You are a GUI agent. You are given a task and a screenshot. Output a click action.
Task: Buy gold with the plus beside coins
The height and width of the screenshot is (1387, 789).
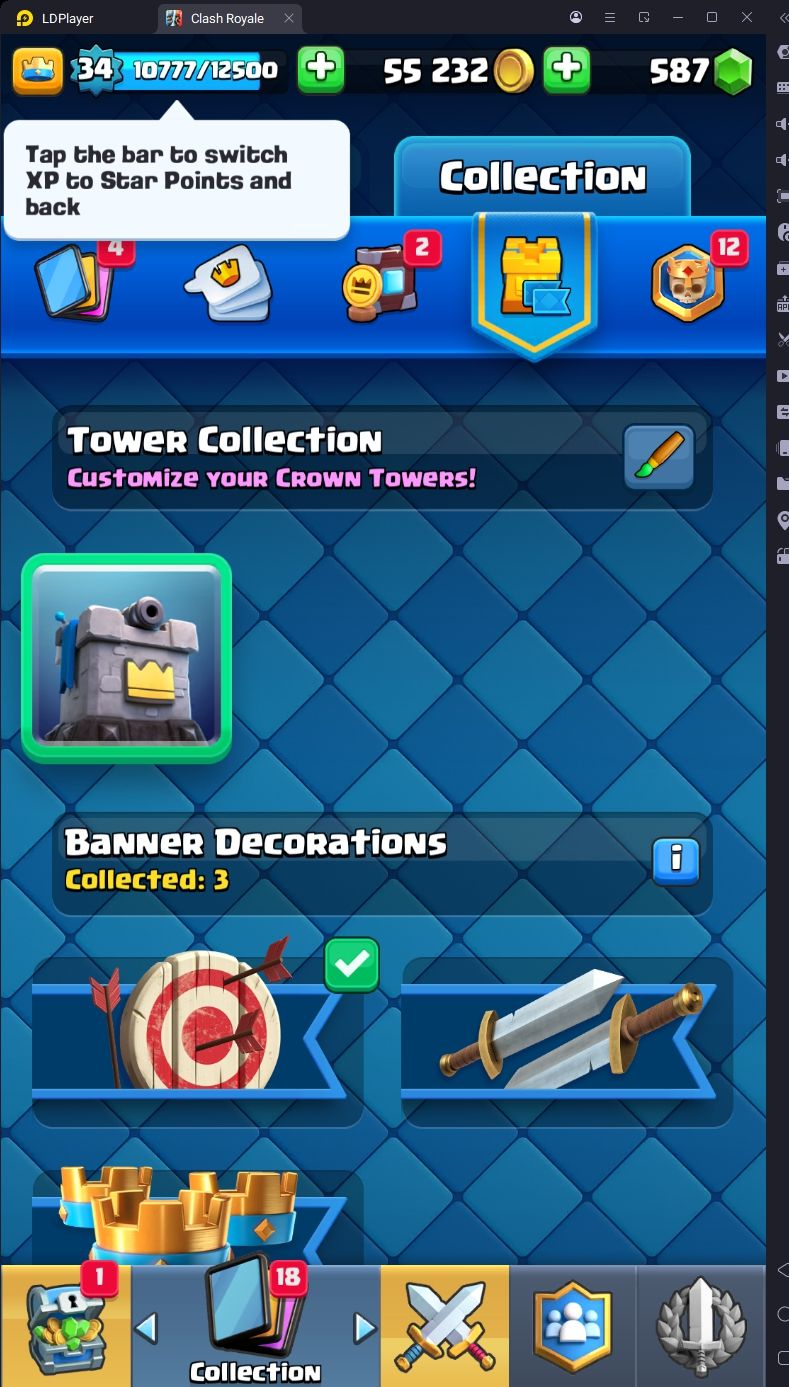[x=566, y=69]
